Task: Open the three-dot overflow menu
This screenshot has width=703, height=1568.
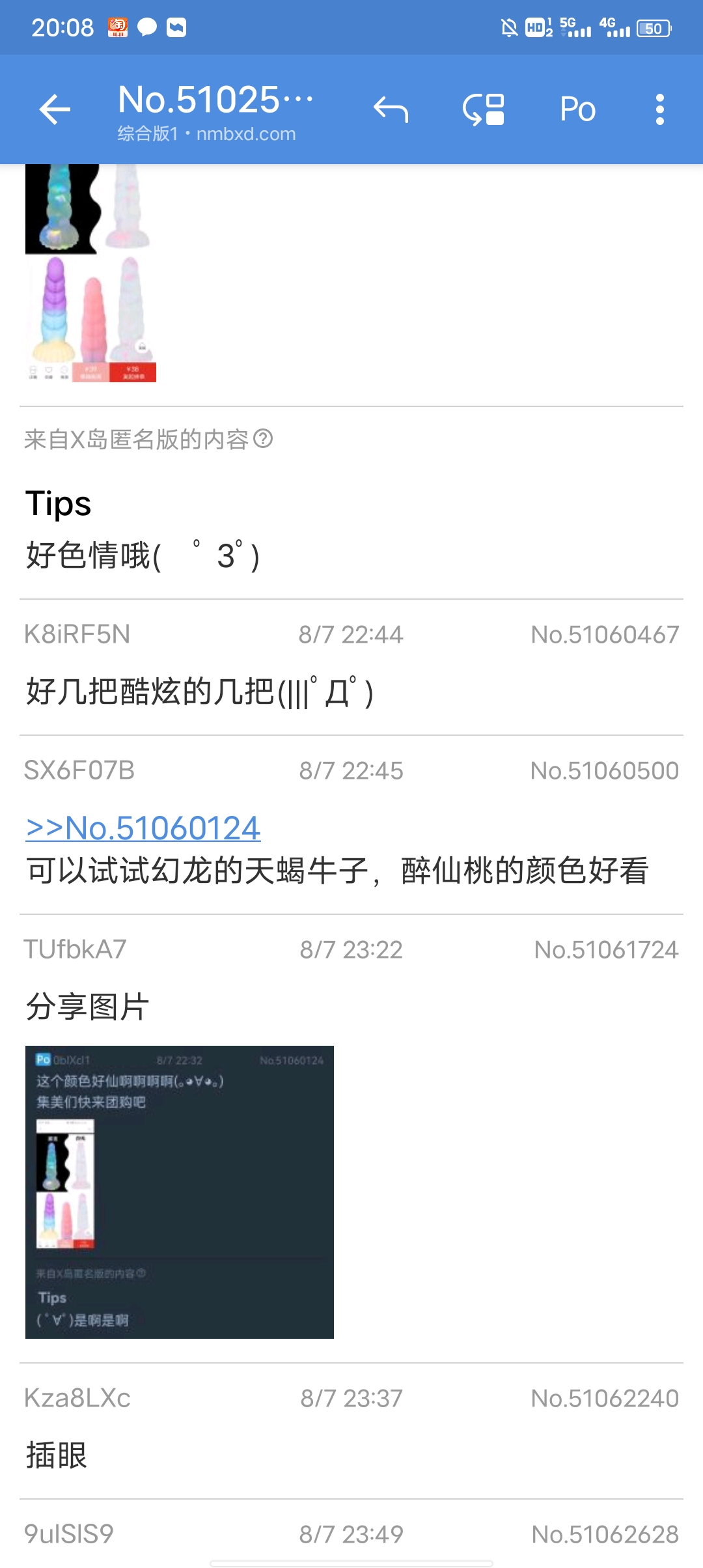Action: coord(660,109)
